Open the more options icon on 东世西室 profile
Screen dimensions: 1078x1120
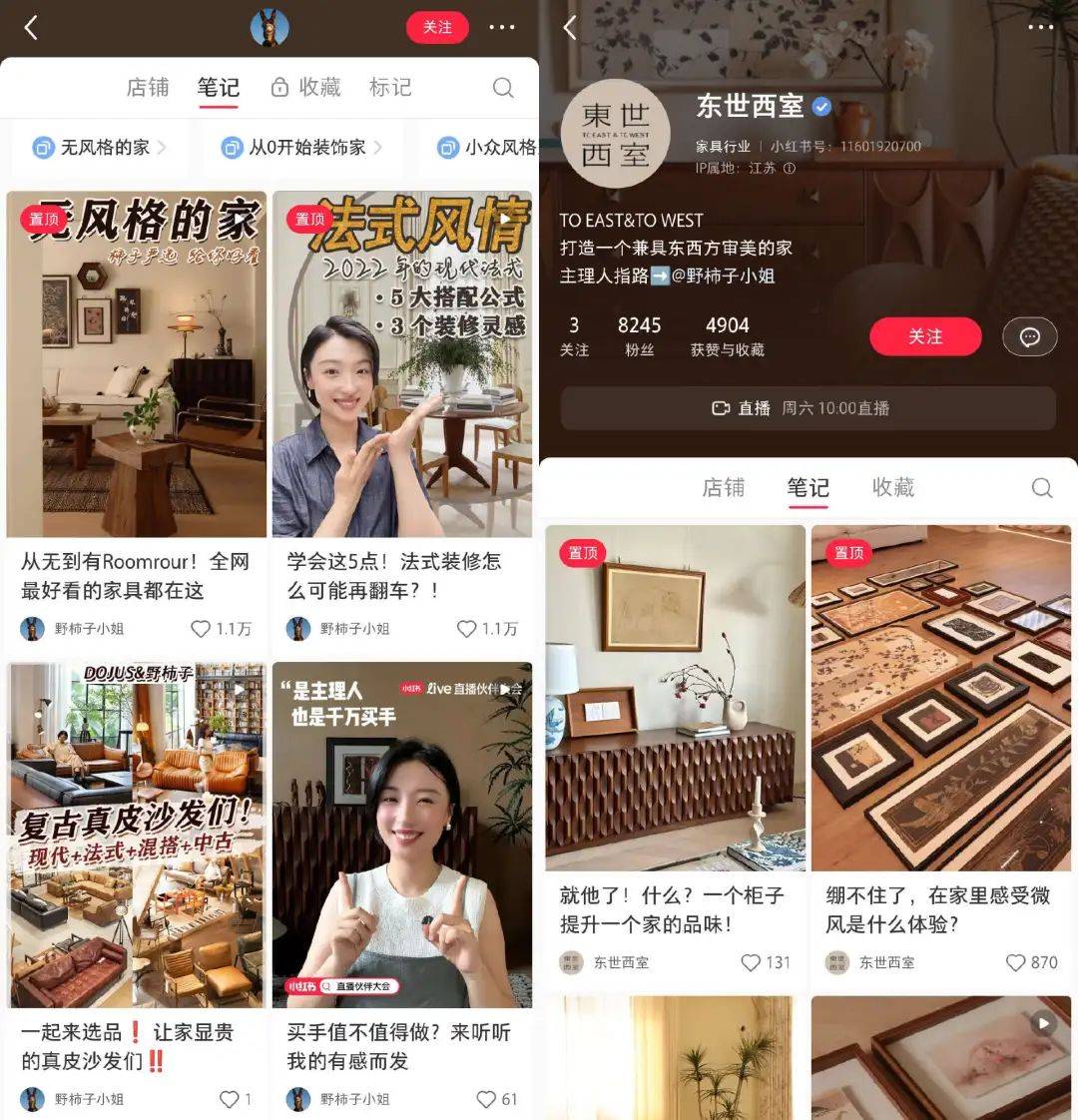pos(1040,28)
